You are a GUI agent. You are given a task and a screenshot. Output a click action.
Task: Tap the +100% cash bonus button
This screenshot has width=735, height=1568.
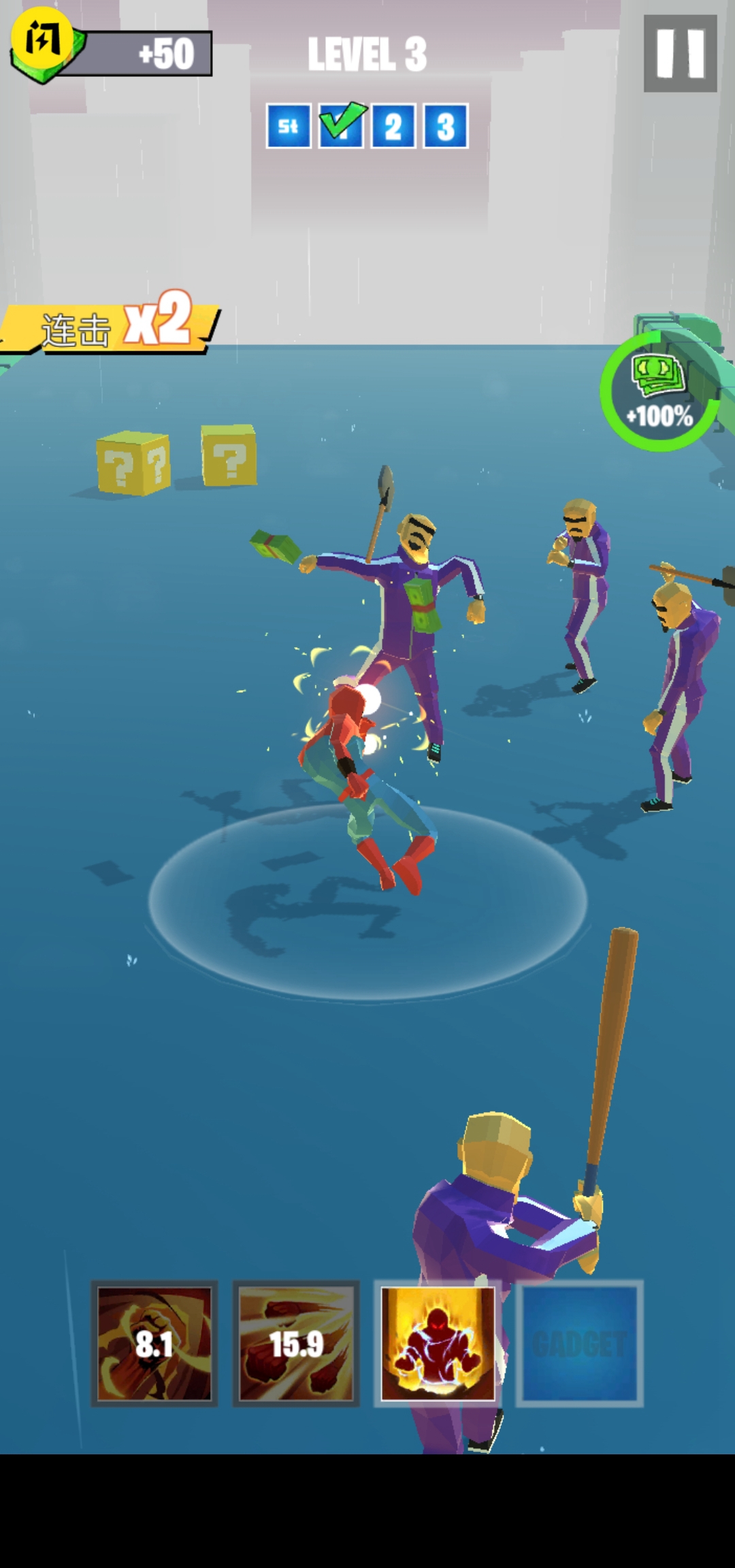pyautogui.click(x=659, y=392)
